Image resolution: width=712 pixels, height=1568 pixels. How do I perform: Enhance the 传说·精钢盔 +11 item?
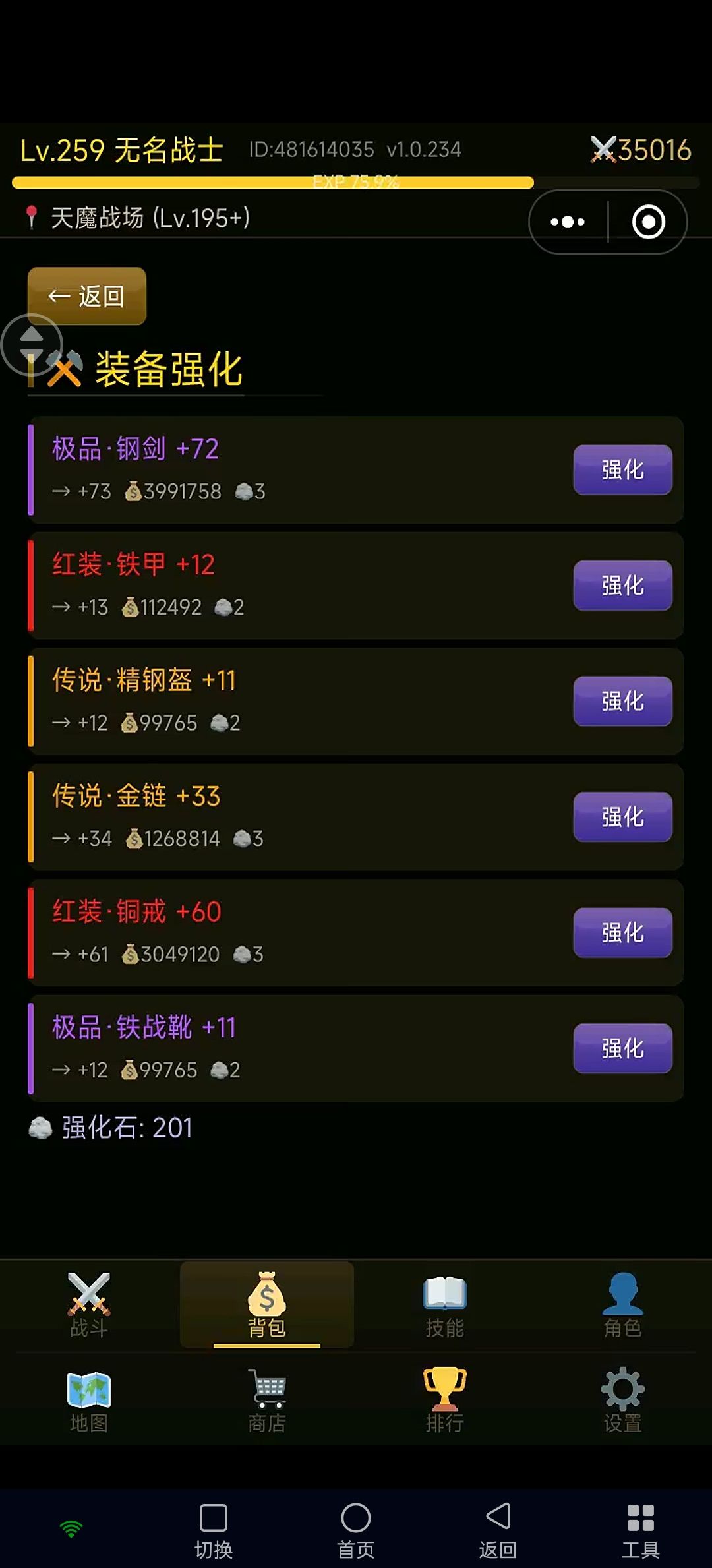622,701
